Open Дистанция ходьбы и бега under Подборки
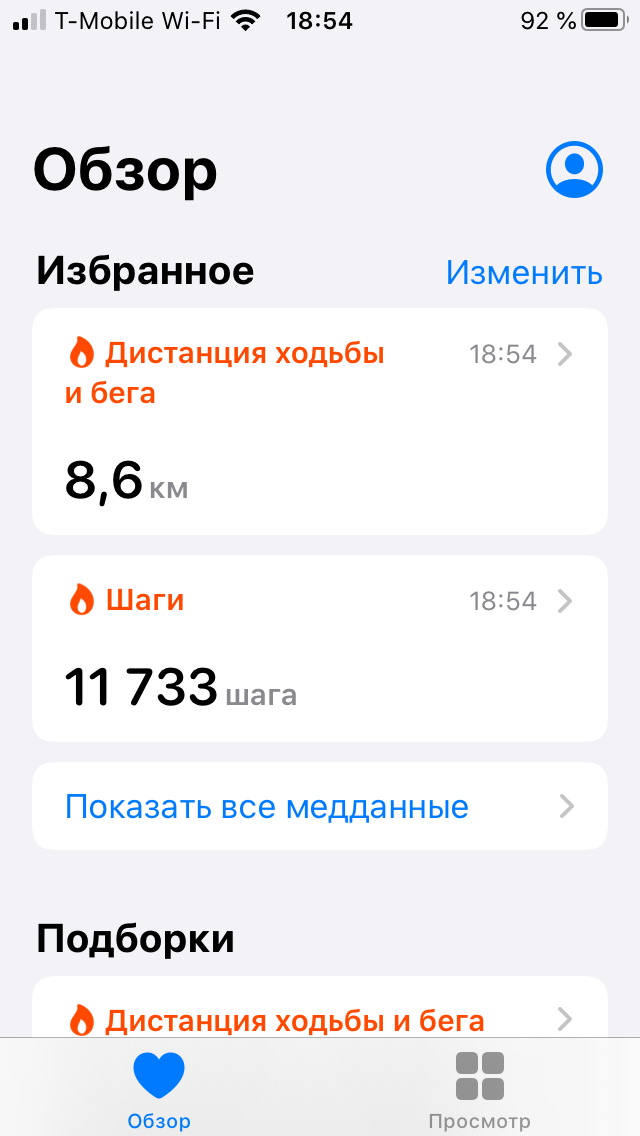Image resolution: width=640 pixels, height=1136 pixels. [320, 1018]
